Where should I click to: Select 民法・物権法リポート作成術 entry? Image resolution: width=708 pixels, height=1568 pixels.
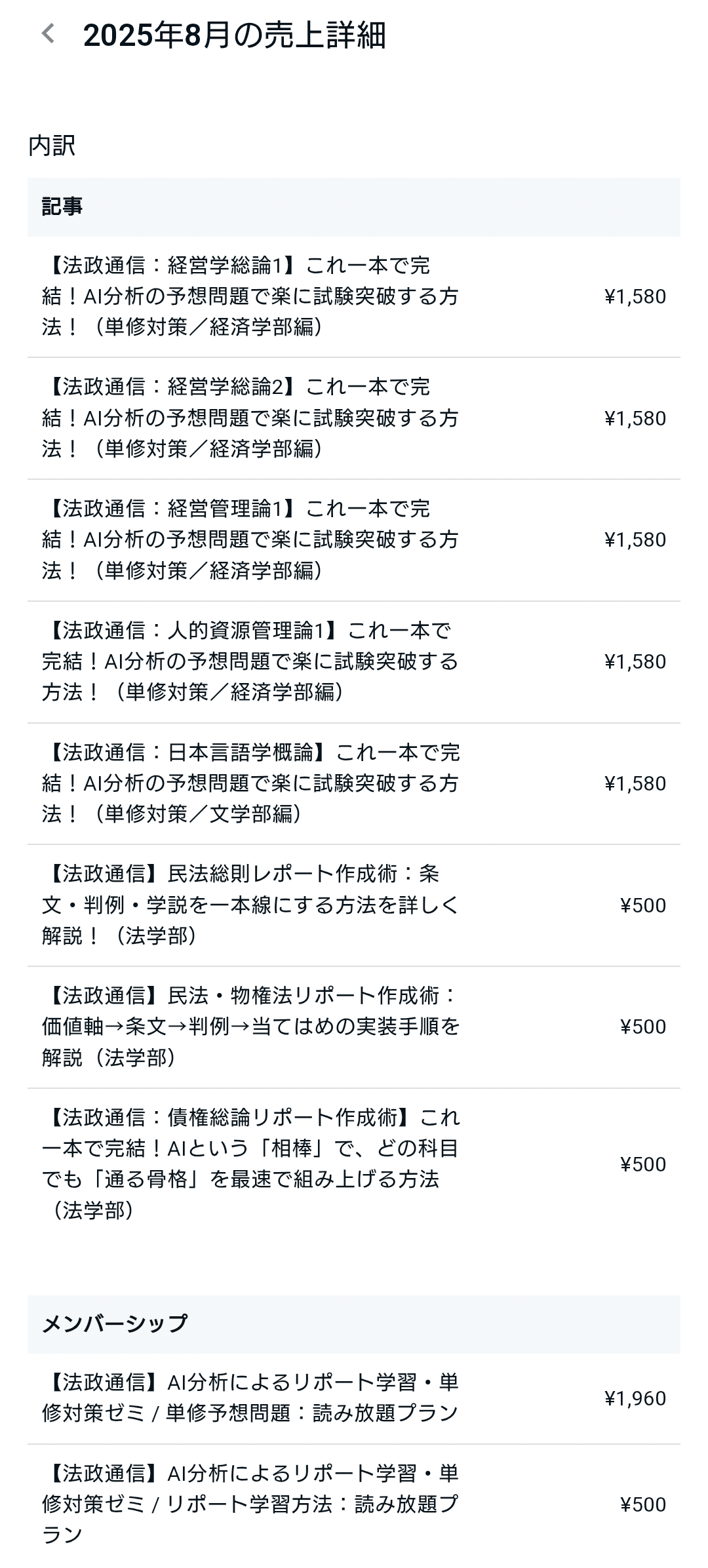[262, 1026]
